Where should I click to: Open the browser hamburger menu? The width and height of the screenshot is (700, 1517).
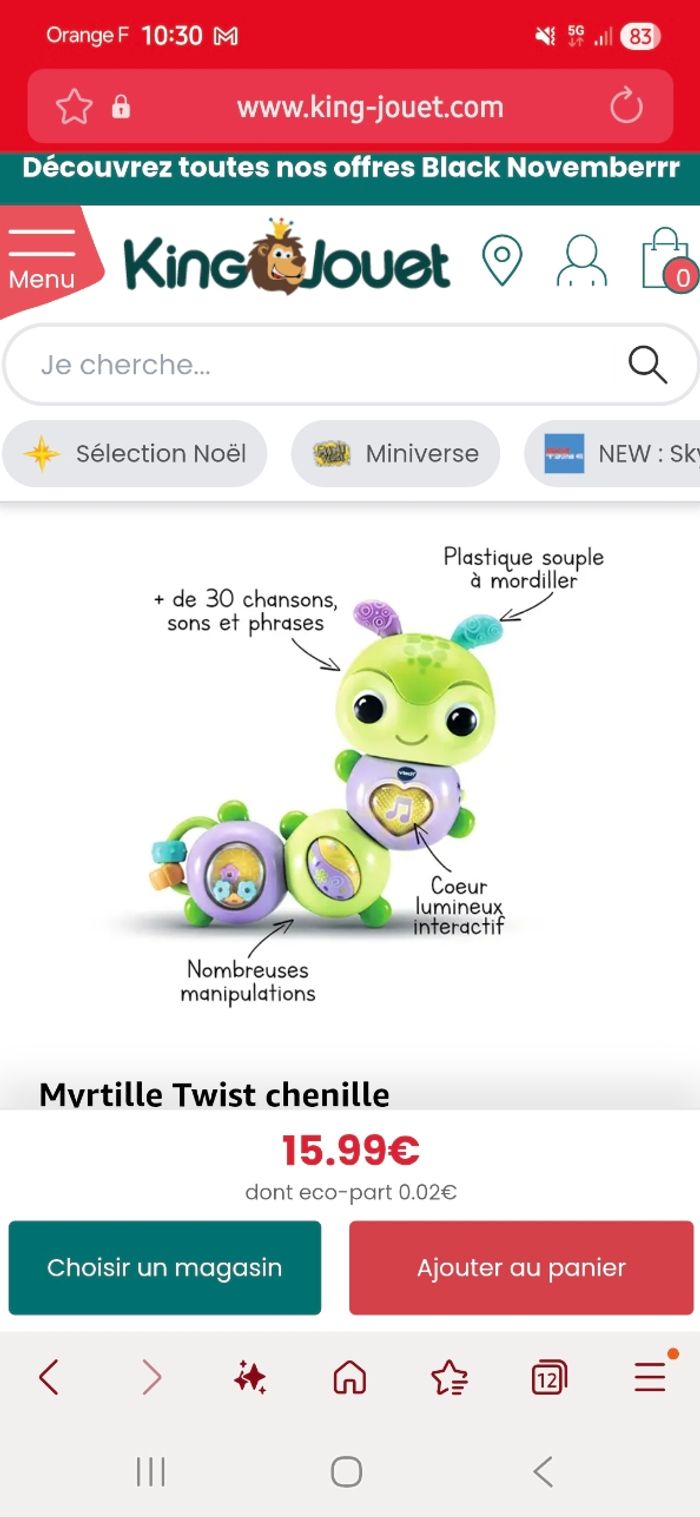pos(650,1377)
